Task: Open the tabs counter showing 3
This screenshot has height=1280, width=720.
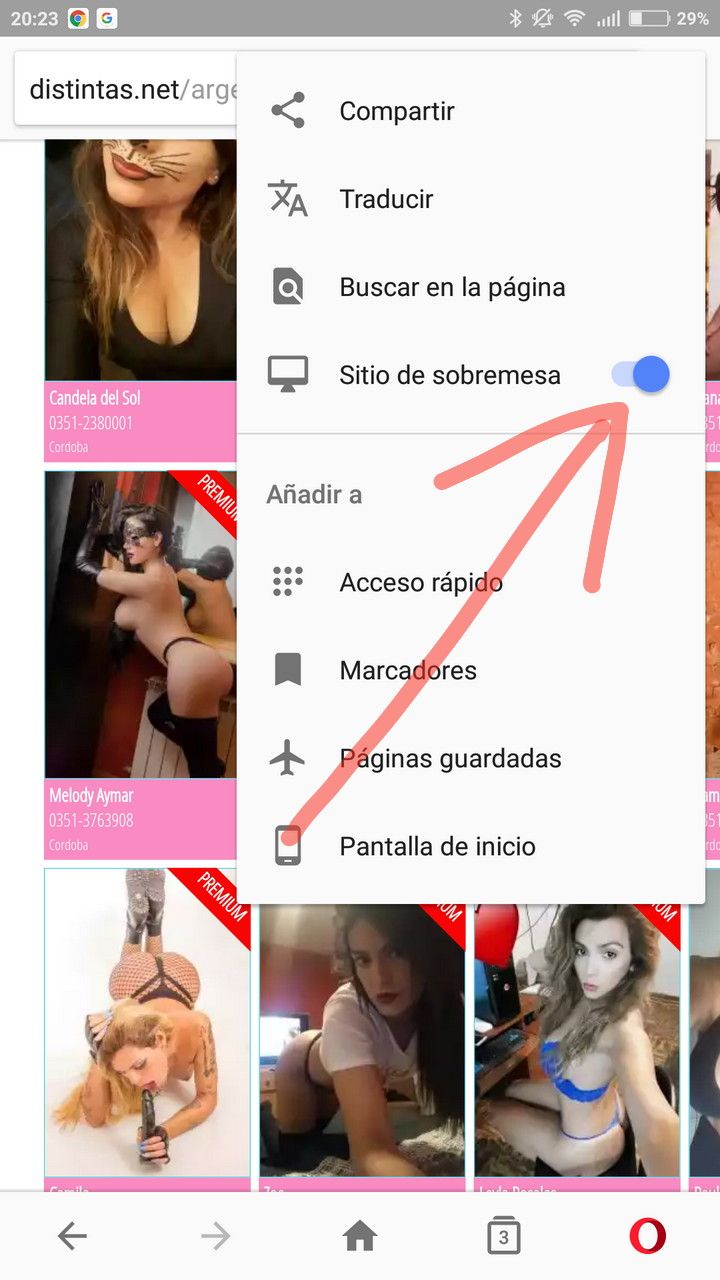Action: click(504, 1237)
